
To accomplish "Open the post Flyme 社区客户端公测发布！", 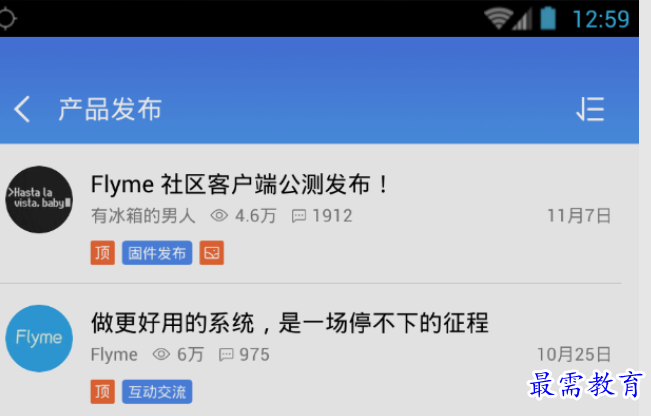I will pyautogui.click(x=241, y=185).
